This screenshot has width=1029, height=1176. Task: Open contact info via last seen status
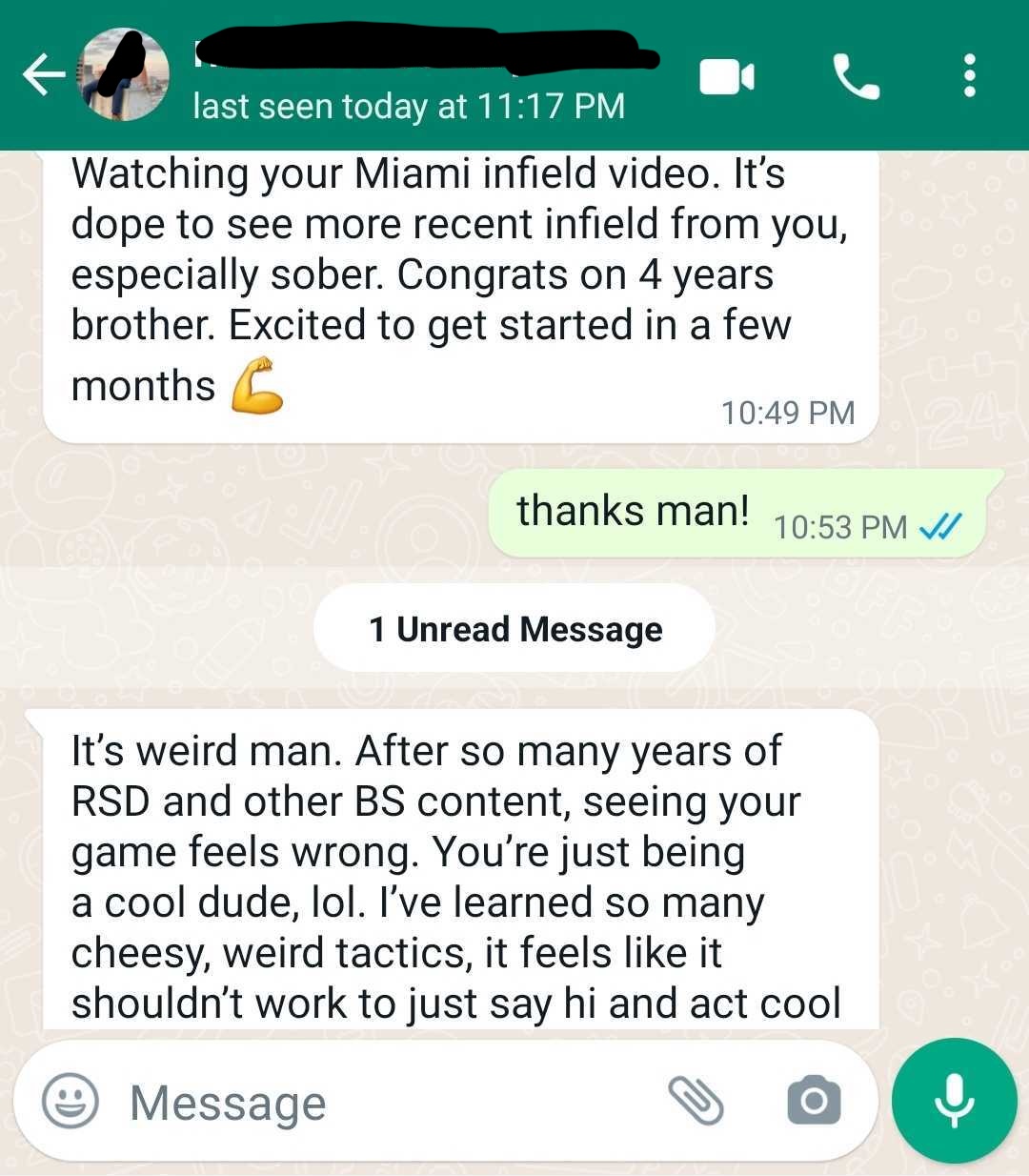coord(409,106)
